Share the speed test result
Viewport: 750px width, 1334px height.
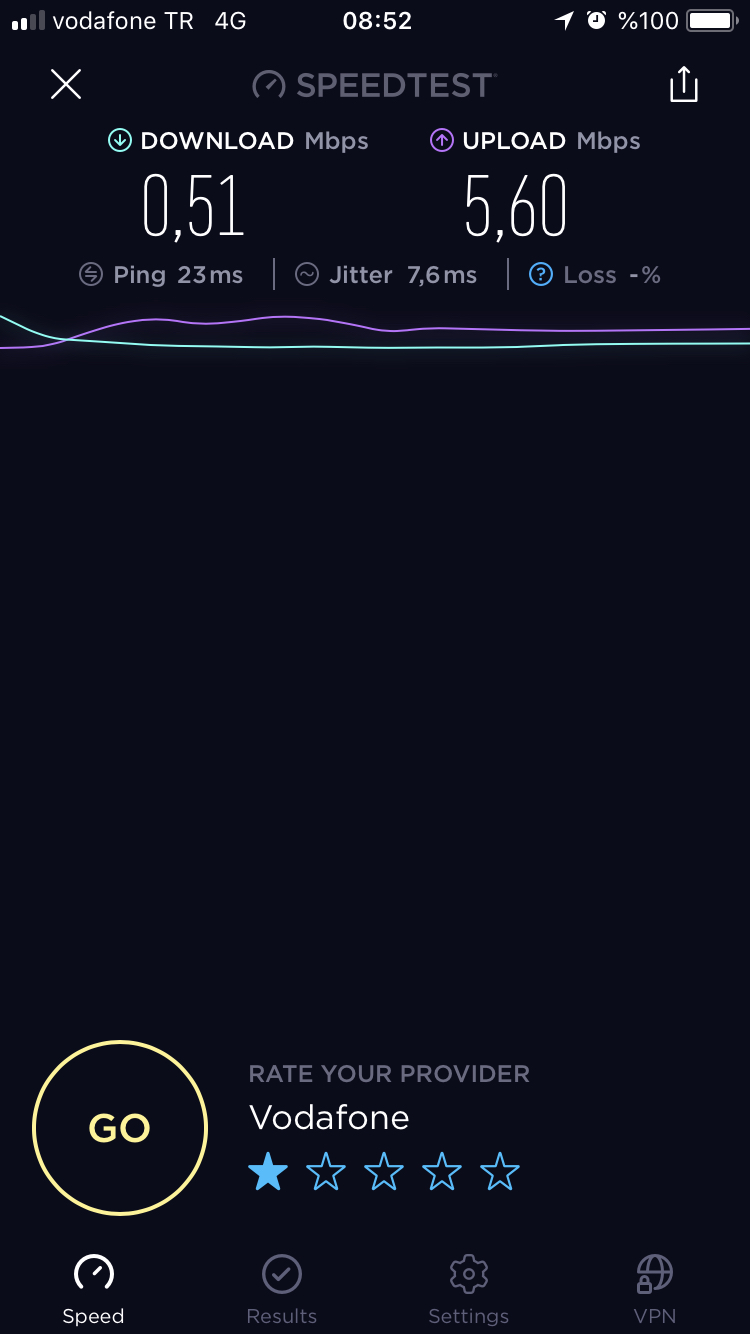coord(684,84)
